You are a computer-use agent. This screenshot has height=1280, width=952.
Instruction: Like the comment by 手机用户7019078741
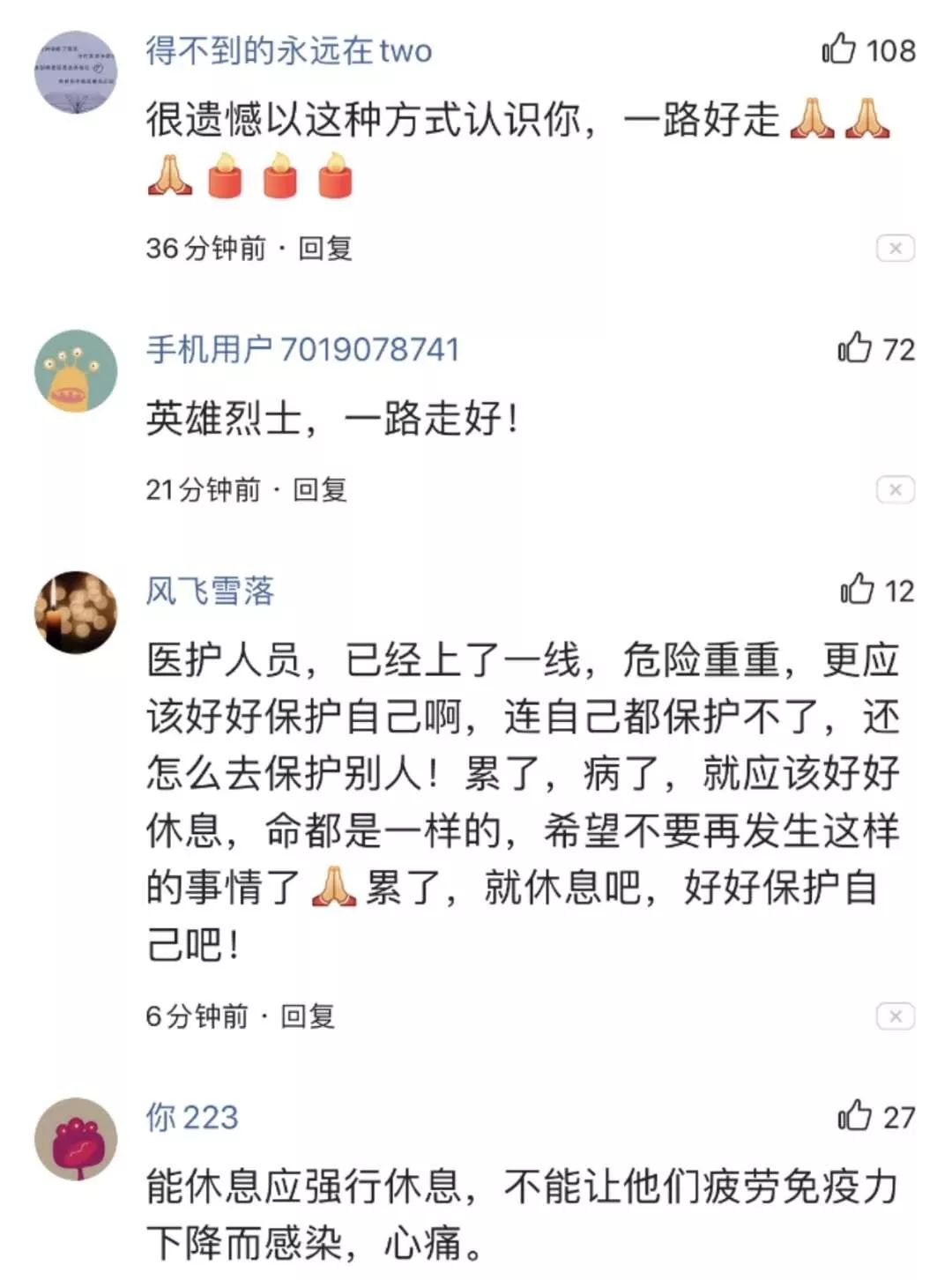point(854,348)
